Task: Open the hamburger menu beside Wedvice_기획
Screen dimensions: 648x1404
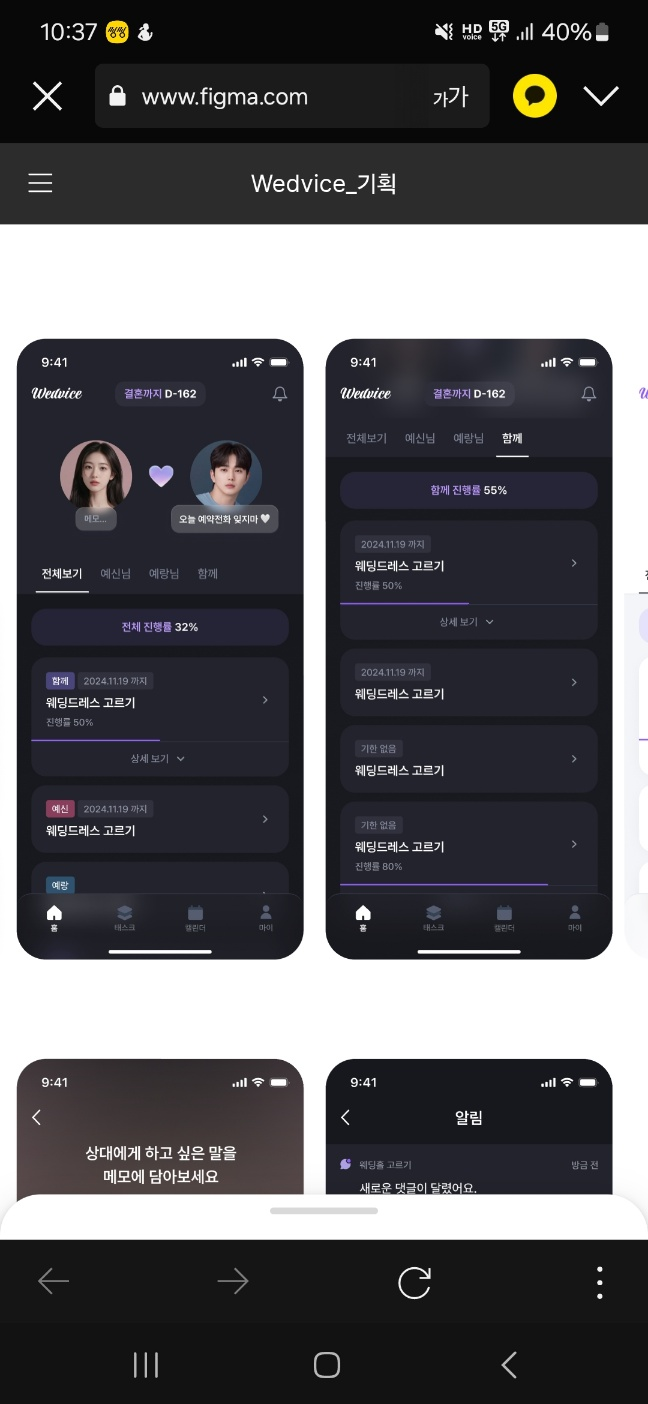Action: [40, 183]
